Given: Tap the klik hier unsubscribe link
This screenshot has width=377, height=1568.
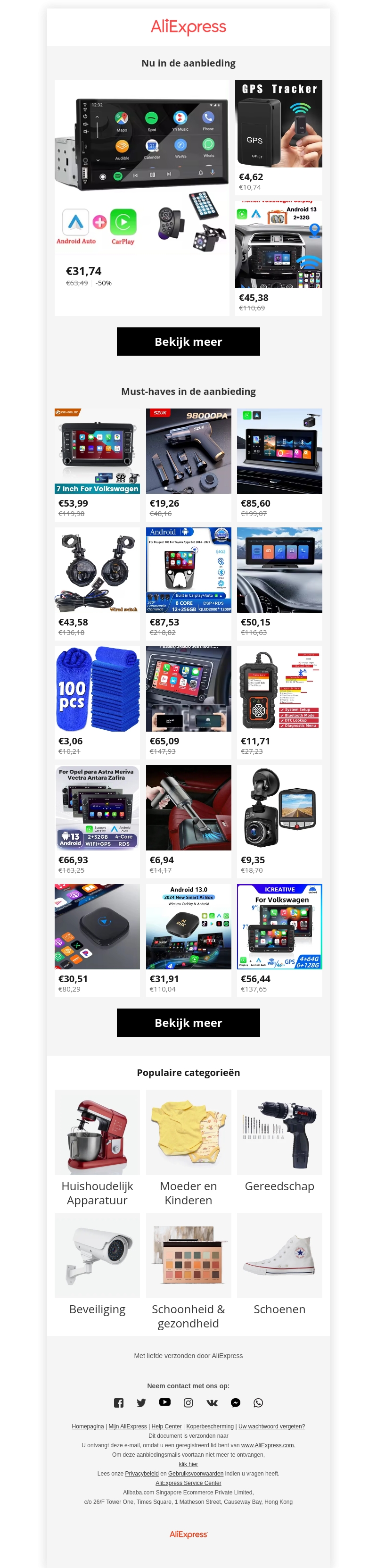Looking at the screenshot, I should [188, 1464].
